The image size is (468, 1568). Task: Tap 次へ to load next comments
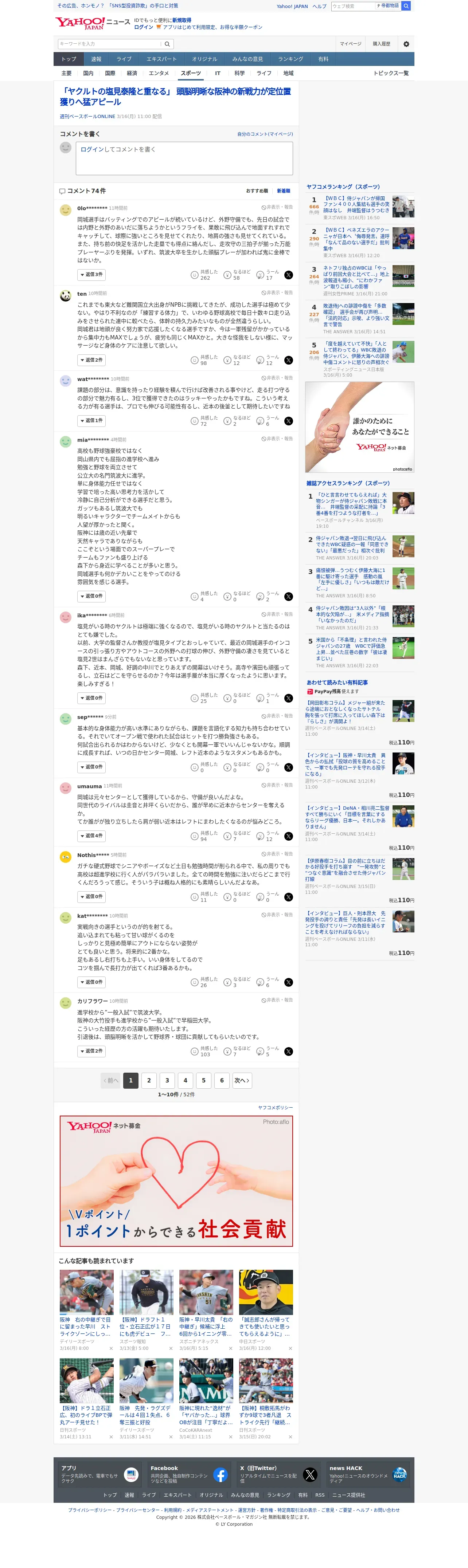(242, 1080)
